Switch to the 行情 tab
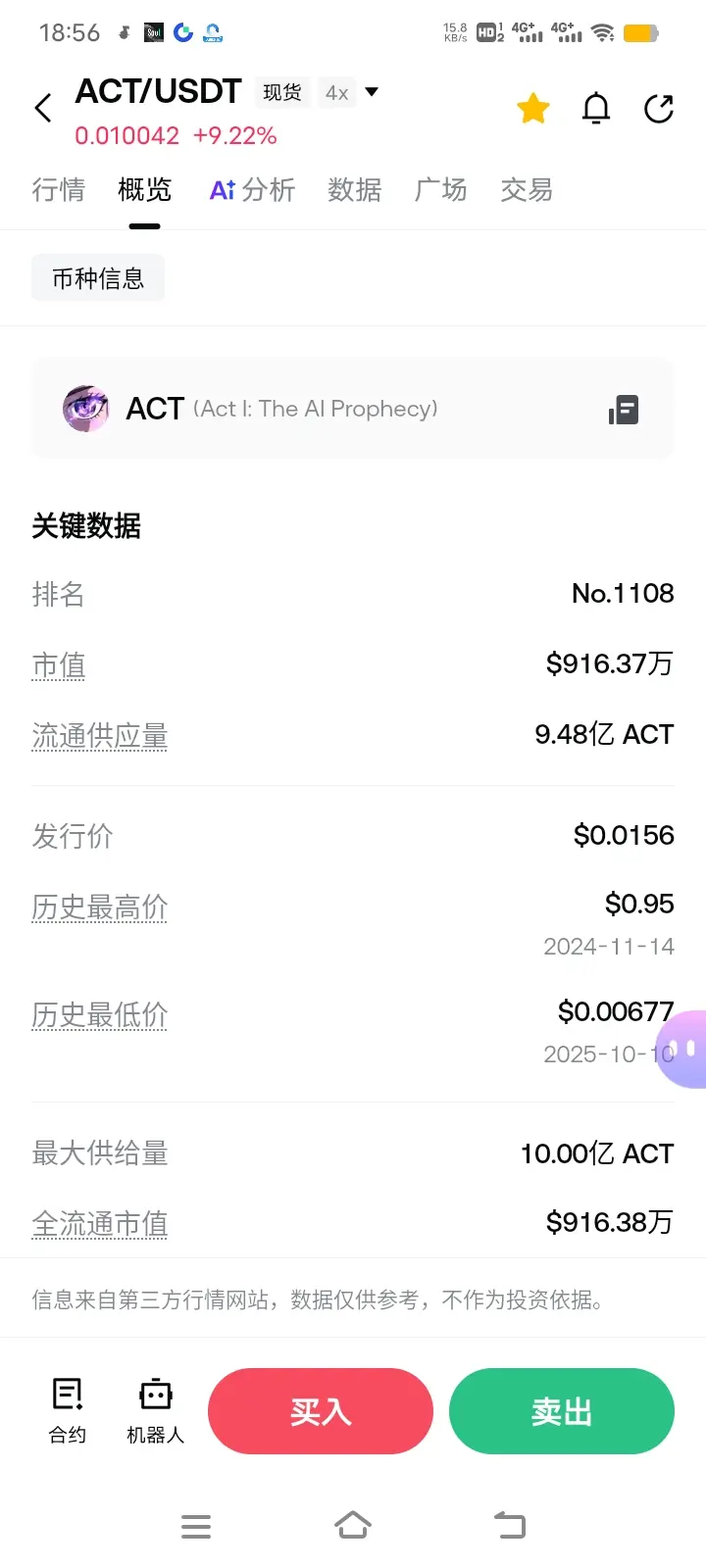The height and width of the screenshot is (1568, 706). tap(59, 189)
